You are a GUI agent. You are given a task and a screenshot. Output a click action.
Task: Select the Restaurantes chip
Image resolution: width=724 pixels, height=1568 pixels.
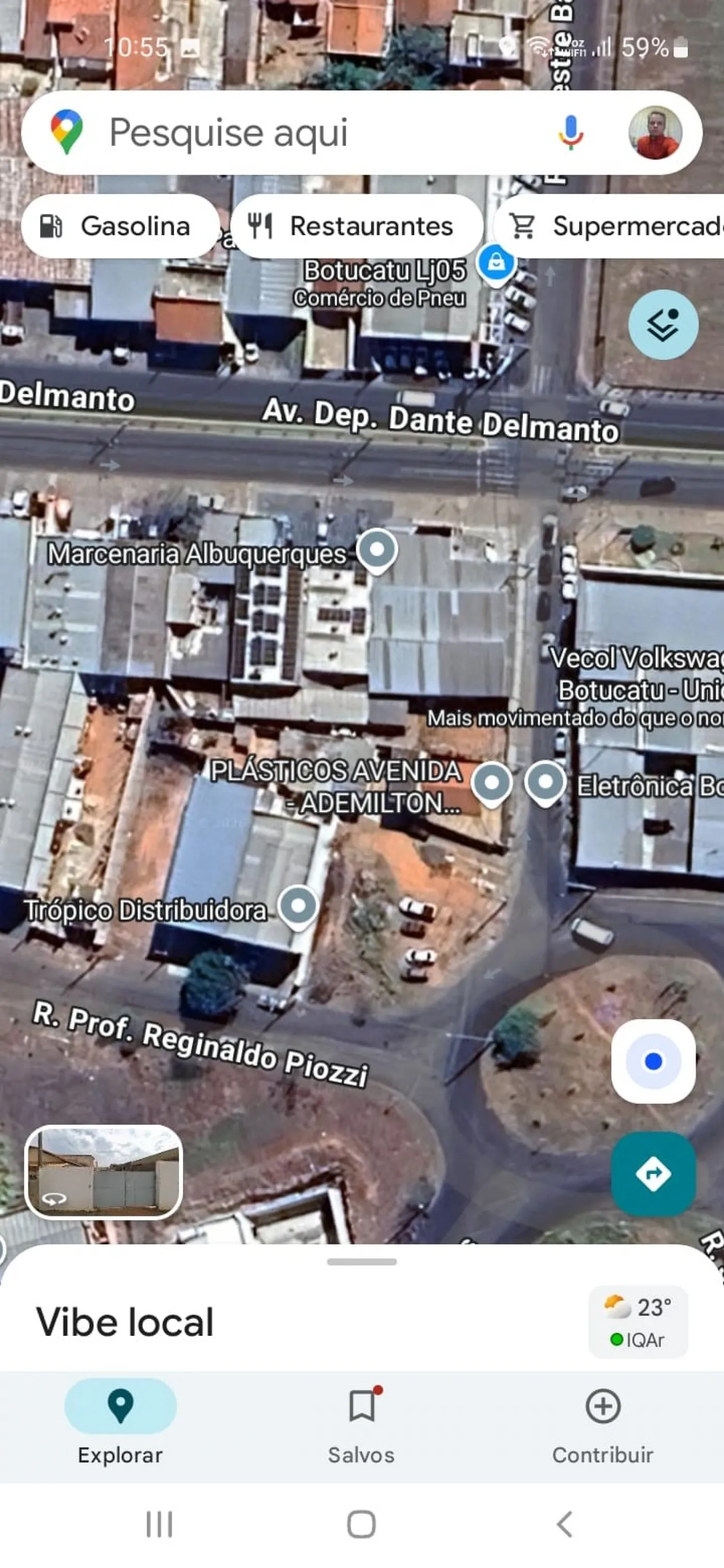pyautogui.click(x=356, y=226)
